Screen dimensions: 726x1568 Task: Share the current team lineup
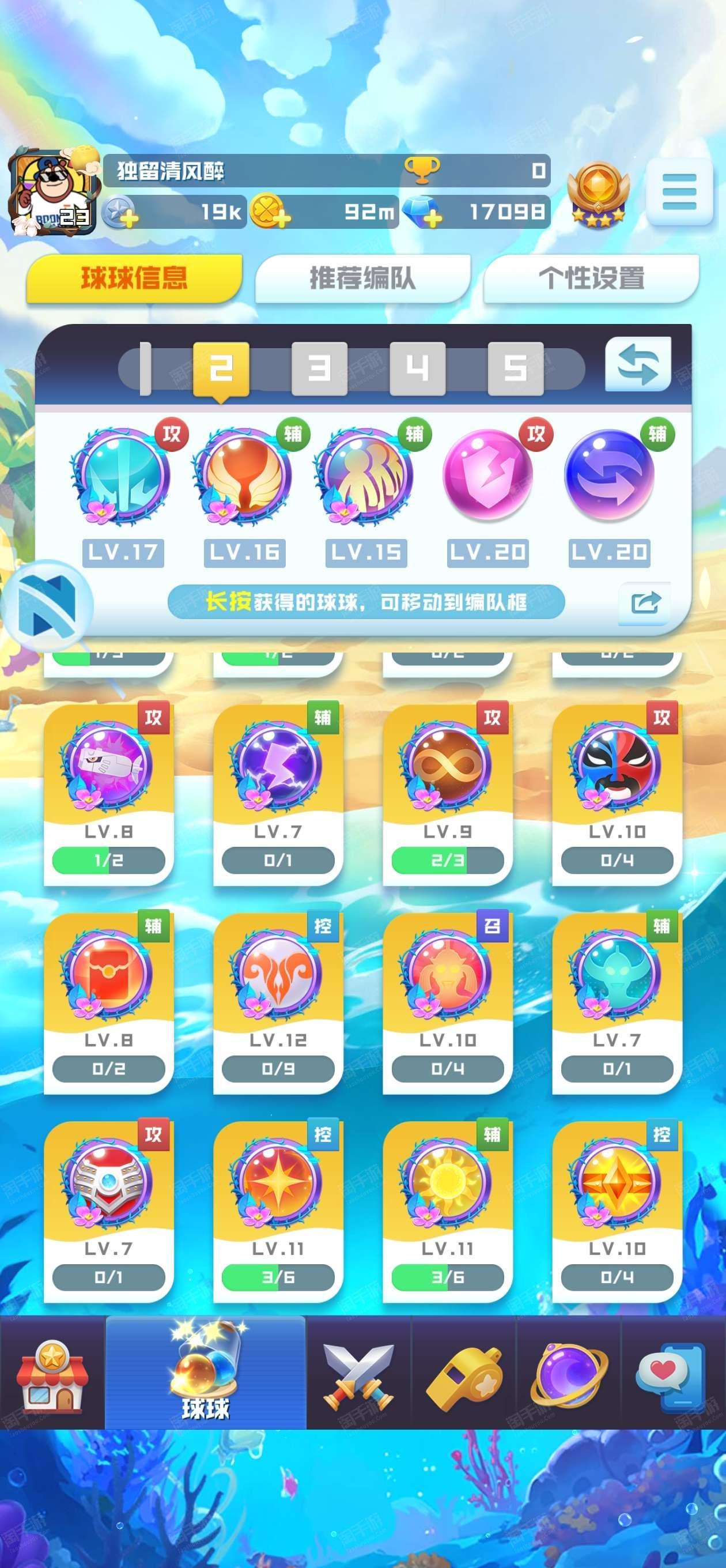click(645, 603)
